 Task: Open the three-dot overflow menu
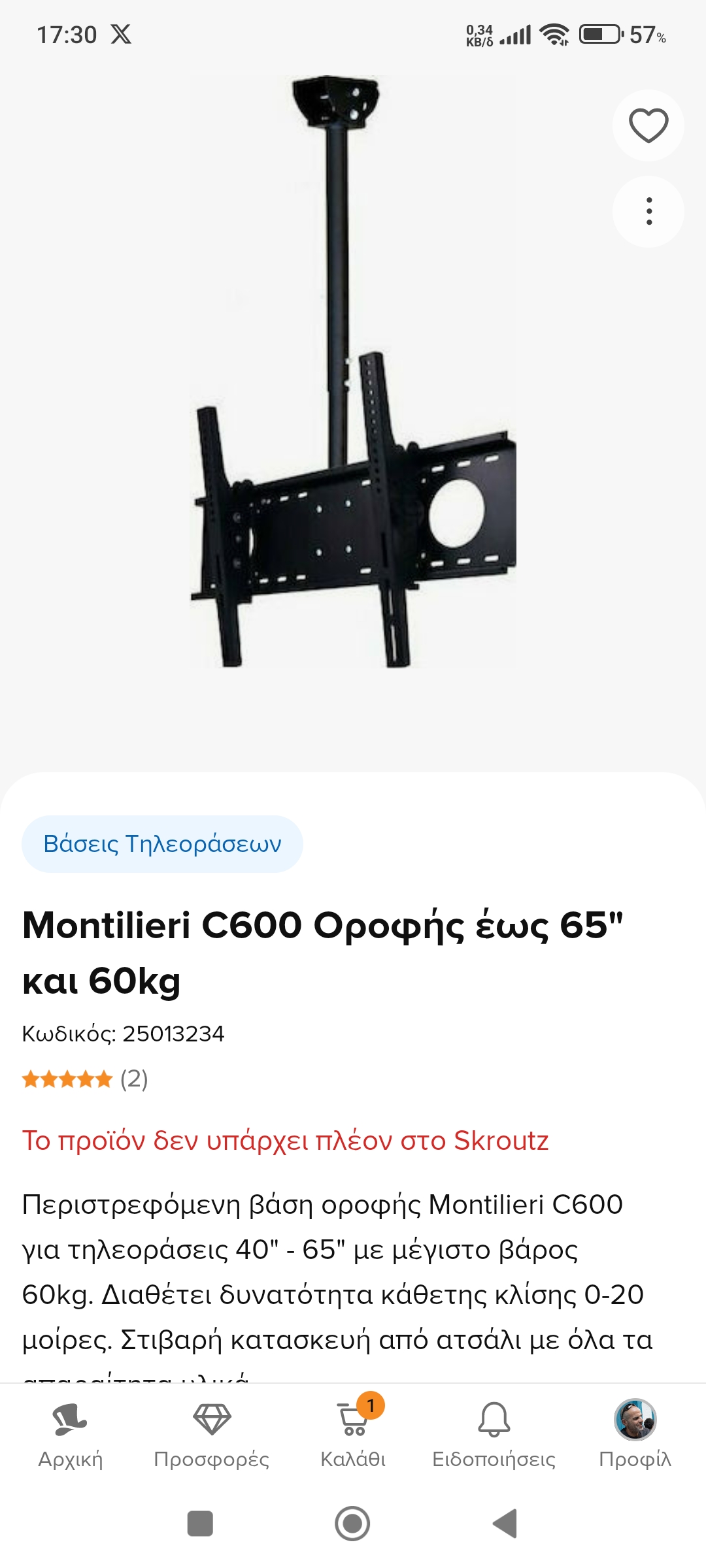(648, 212)
